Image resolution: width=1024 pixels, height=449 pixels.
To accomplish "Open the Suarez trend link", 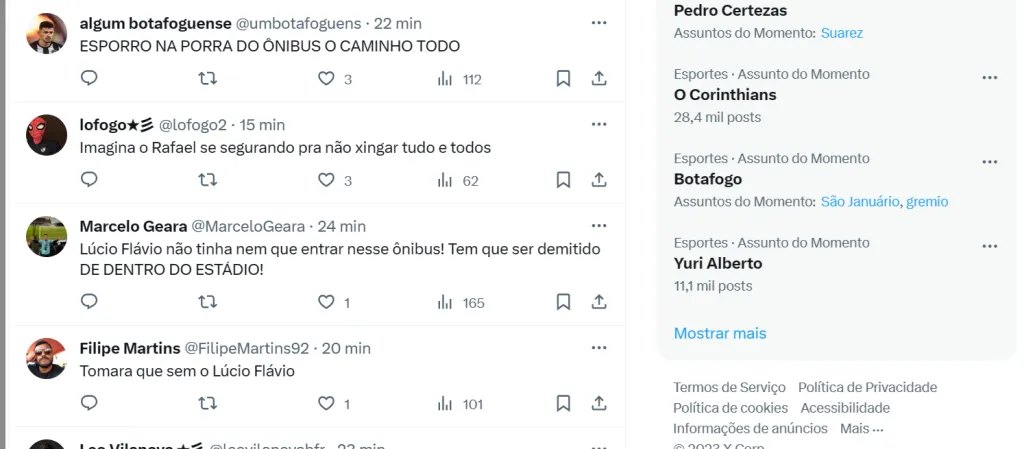I will 841,33.
